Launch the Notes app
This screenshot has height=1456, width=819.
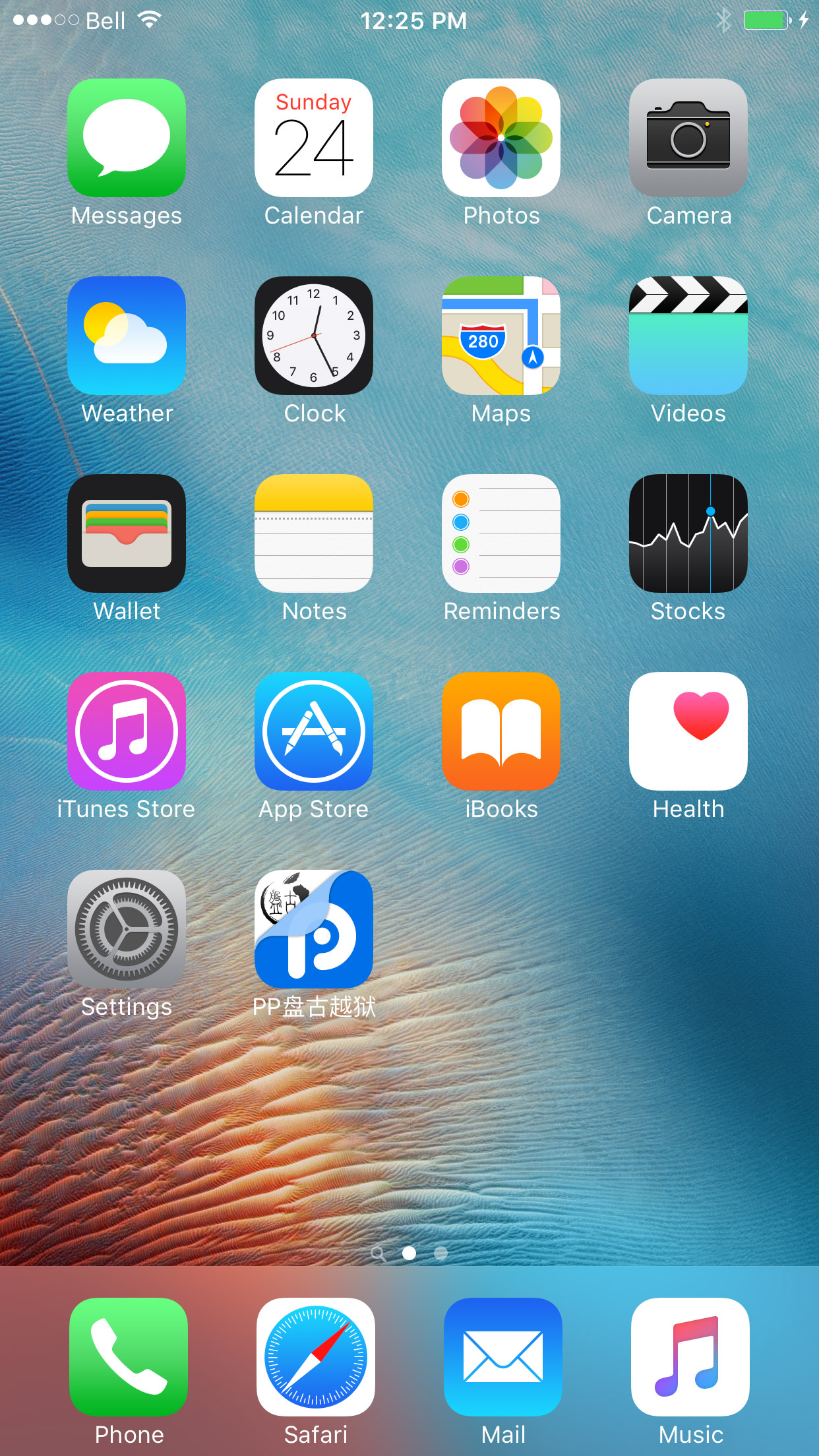(314, 533)
